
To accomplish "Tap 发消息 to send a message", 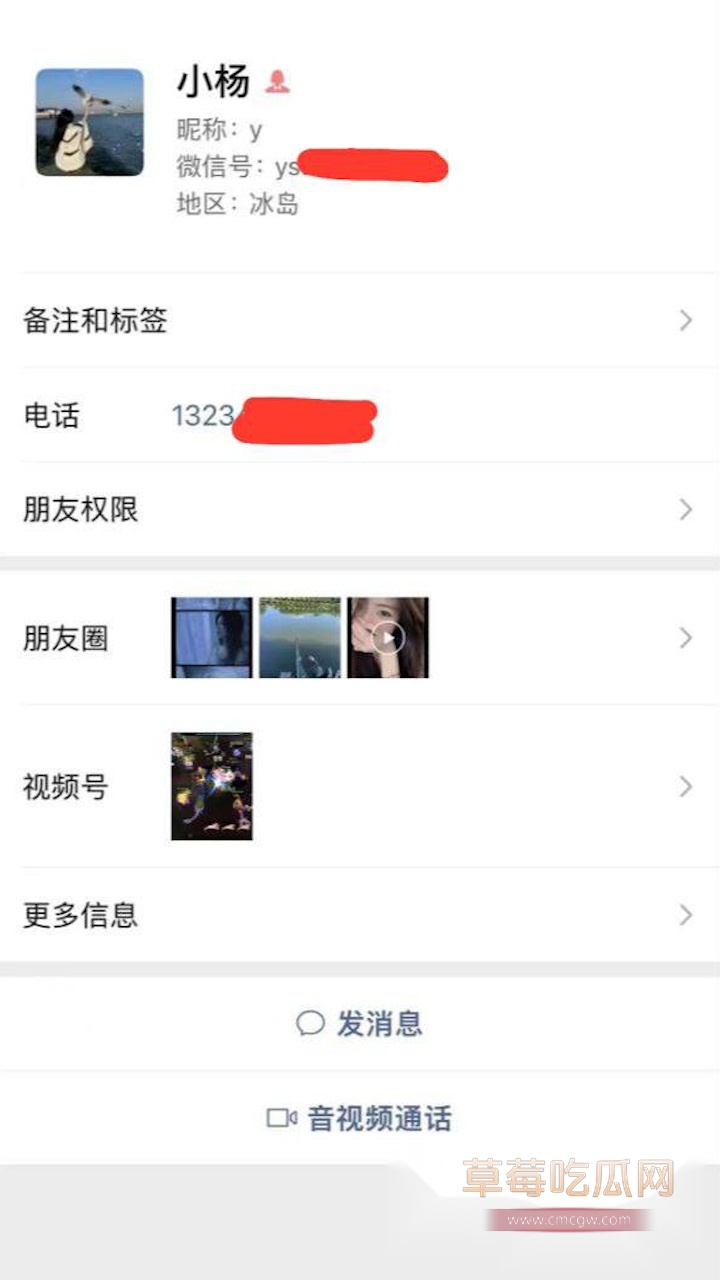I will (360, 1023).
